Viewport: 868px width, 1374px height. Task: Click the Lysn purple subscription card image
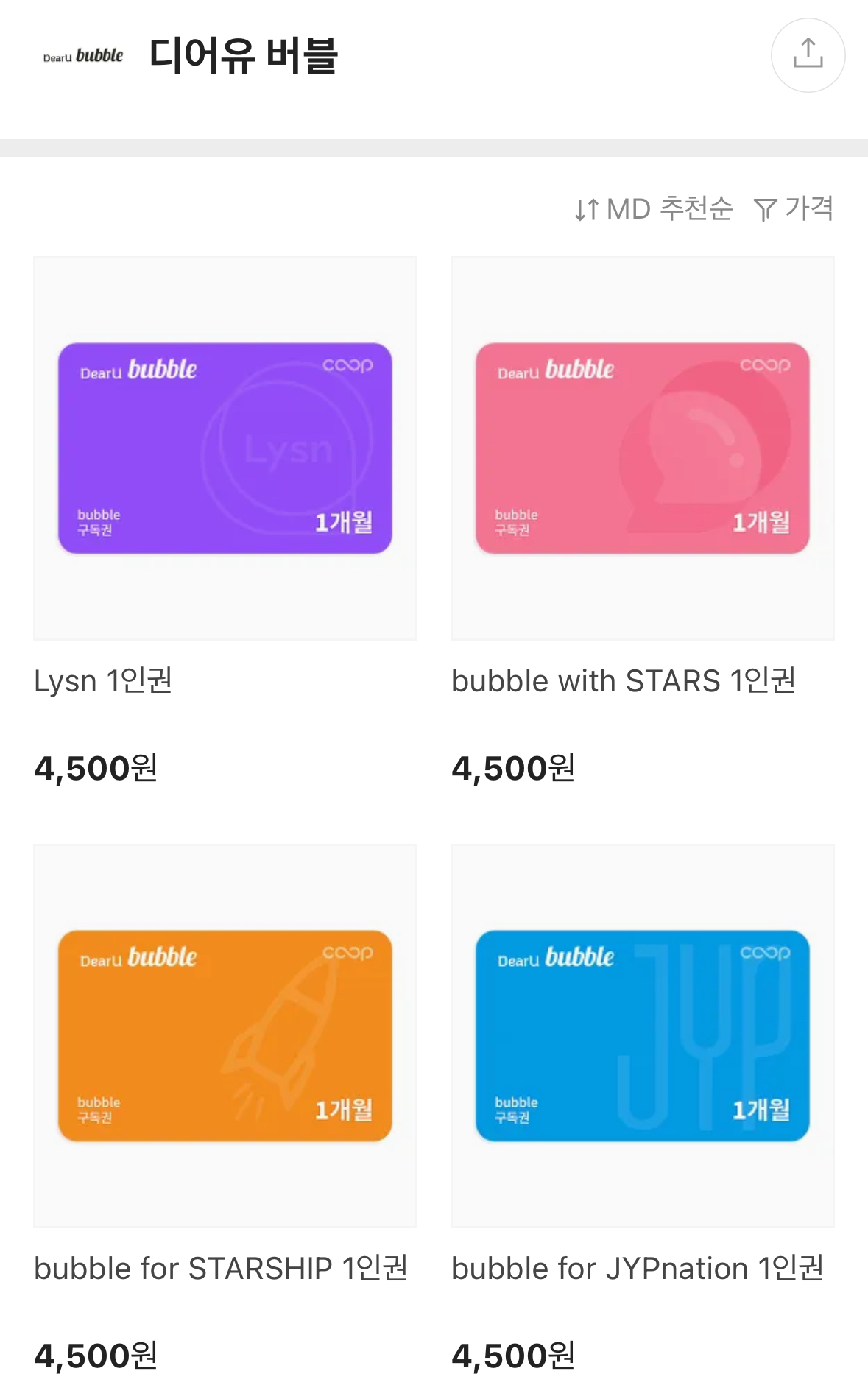pyautogui.click(x=224, y=446)
